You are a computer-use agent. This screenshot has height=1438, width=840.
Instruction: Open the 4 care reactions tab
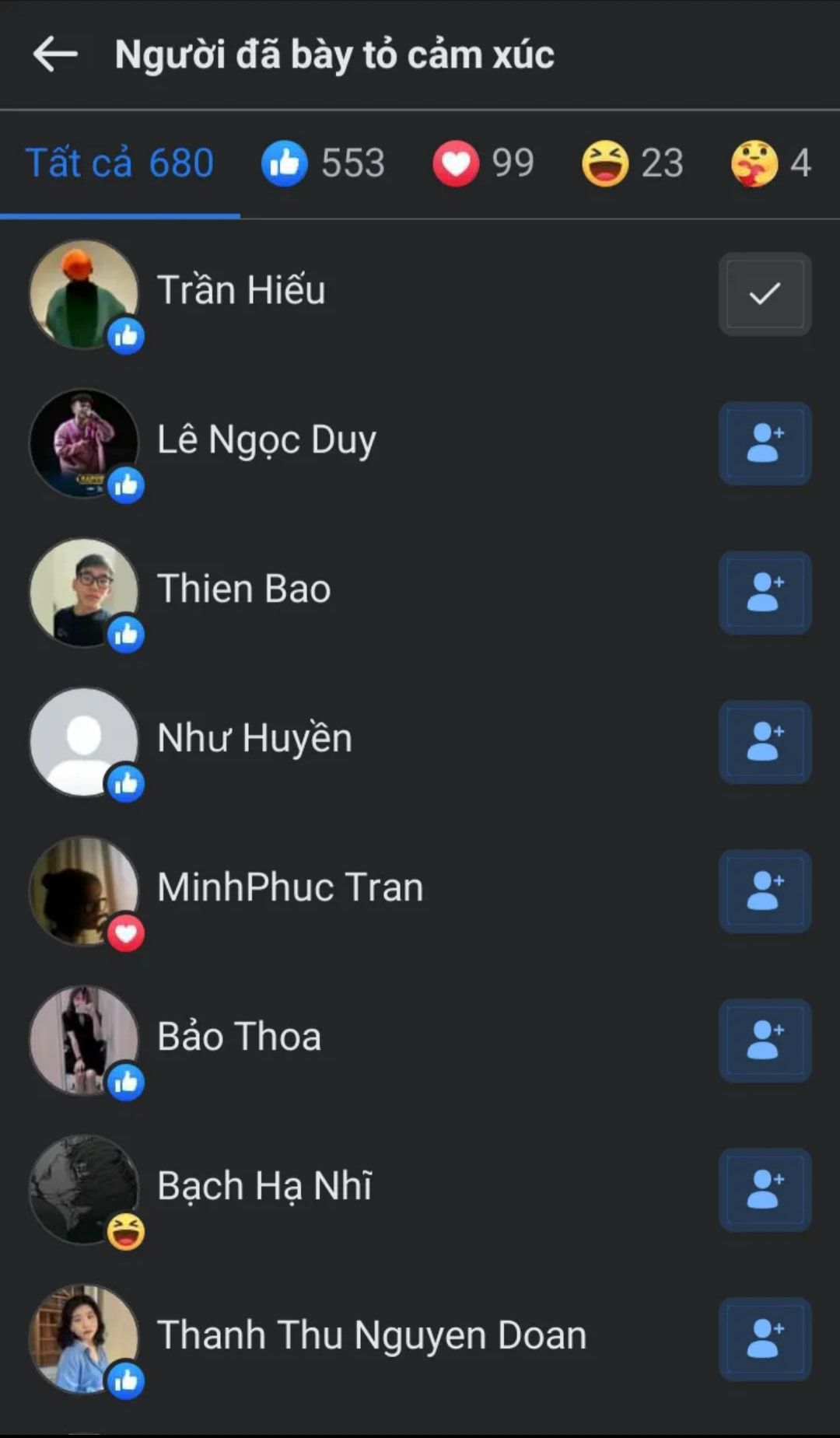[x=771, y=163]
